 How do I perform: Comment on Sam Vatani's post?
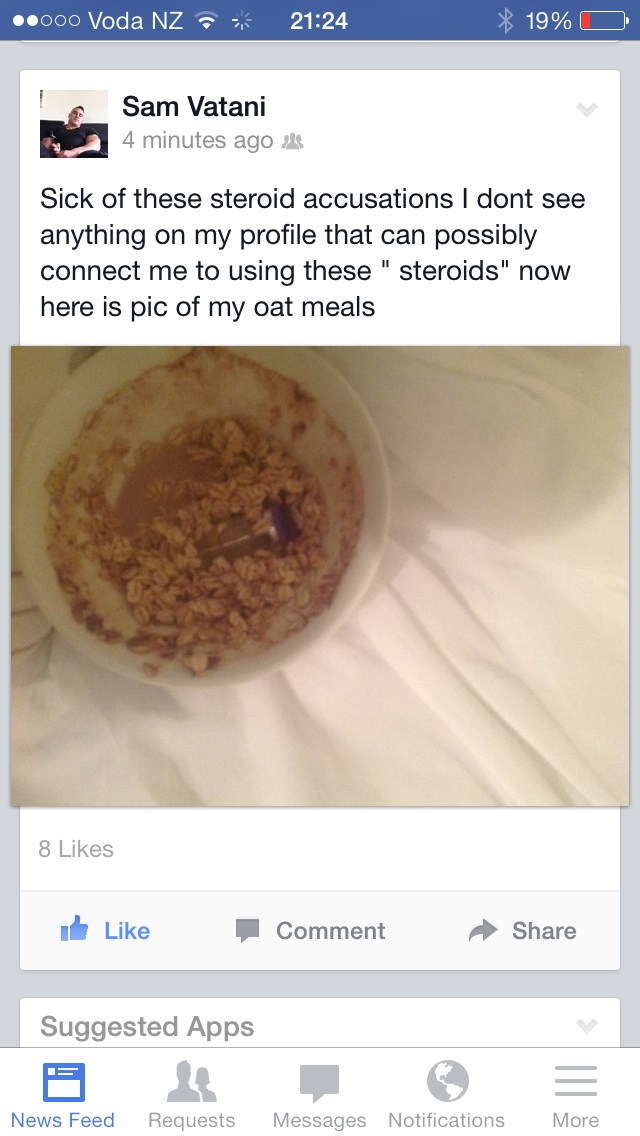(311, 930)
